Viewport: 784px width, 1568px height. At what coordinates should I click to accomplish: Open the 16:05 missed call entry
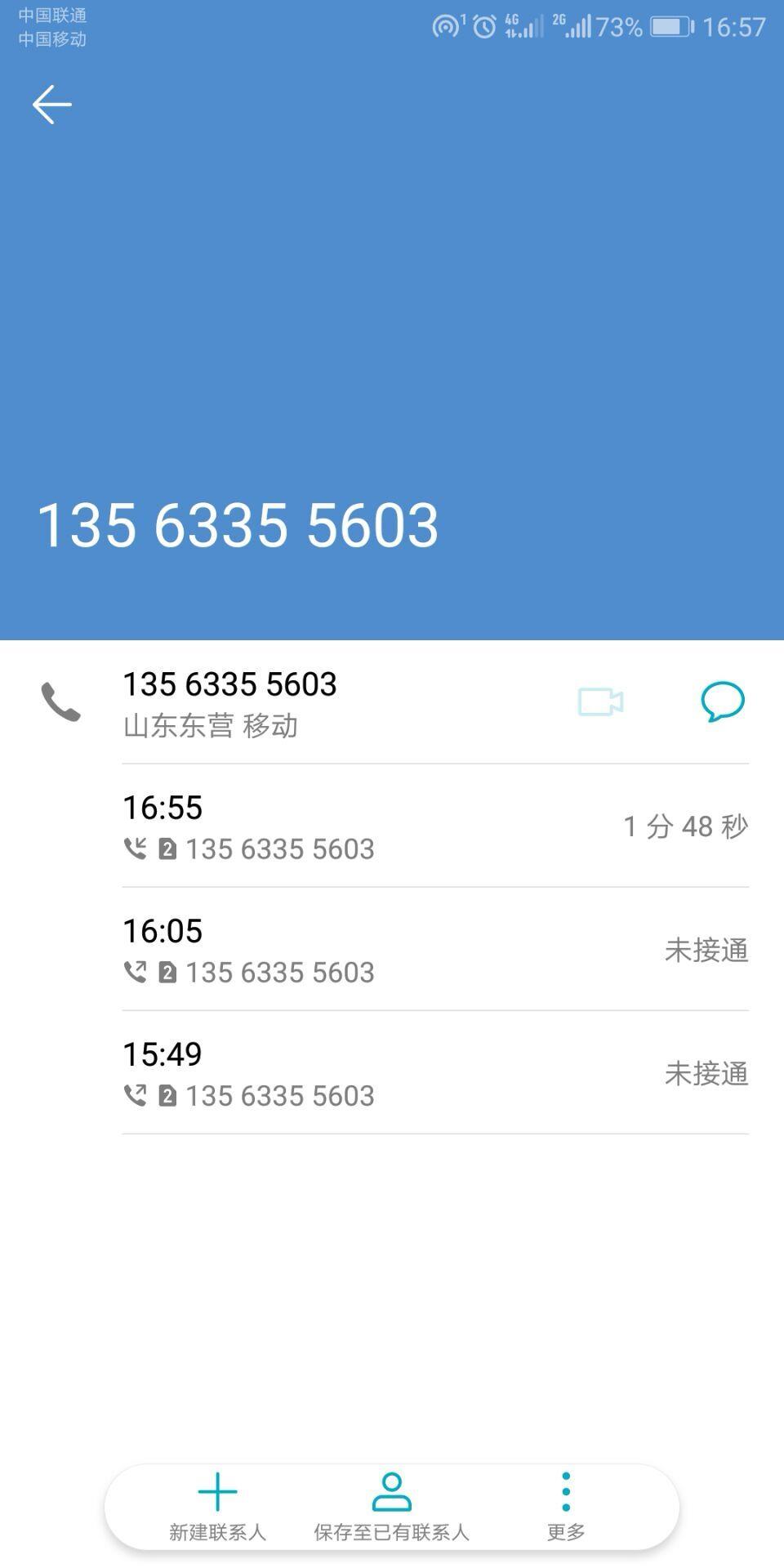(x=435, y=950)
